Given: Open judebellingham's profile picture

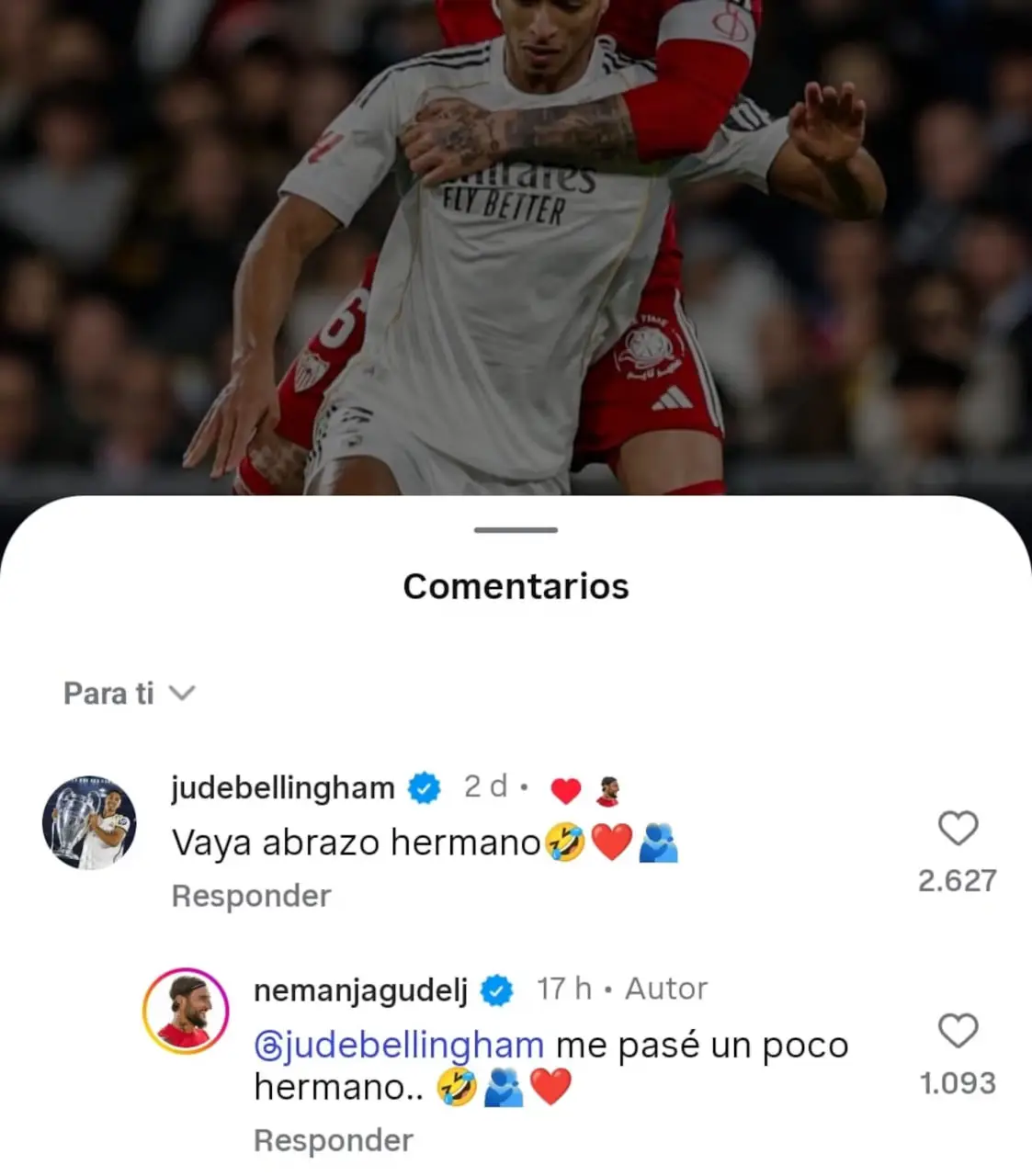Looking at the screenshot, I should [x=89, y=822].
